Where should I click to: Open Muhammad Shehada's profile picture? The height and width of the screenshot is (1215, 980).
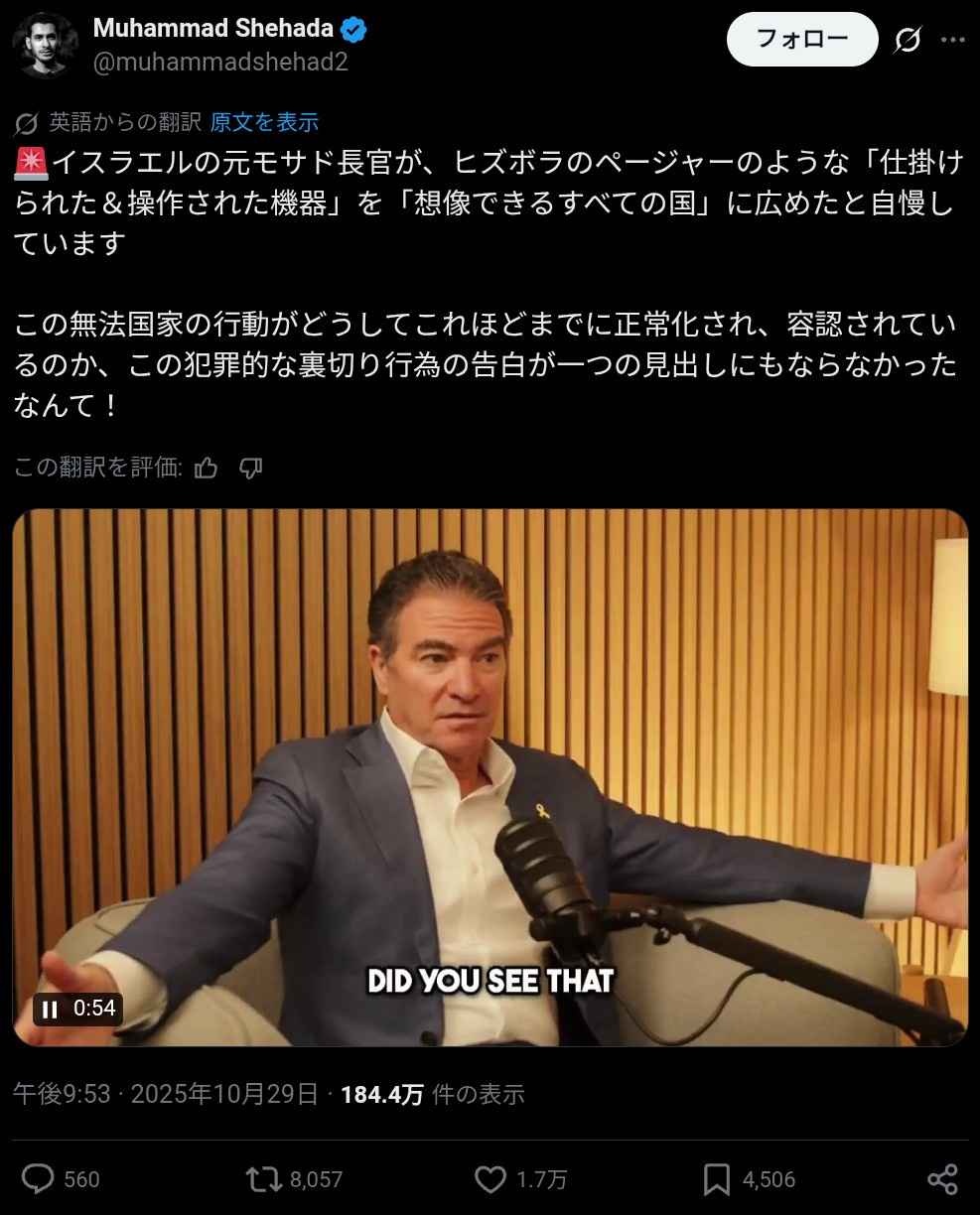[47, 44]
